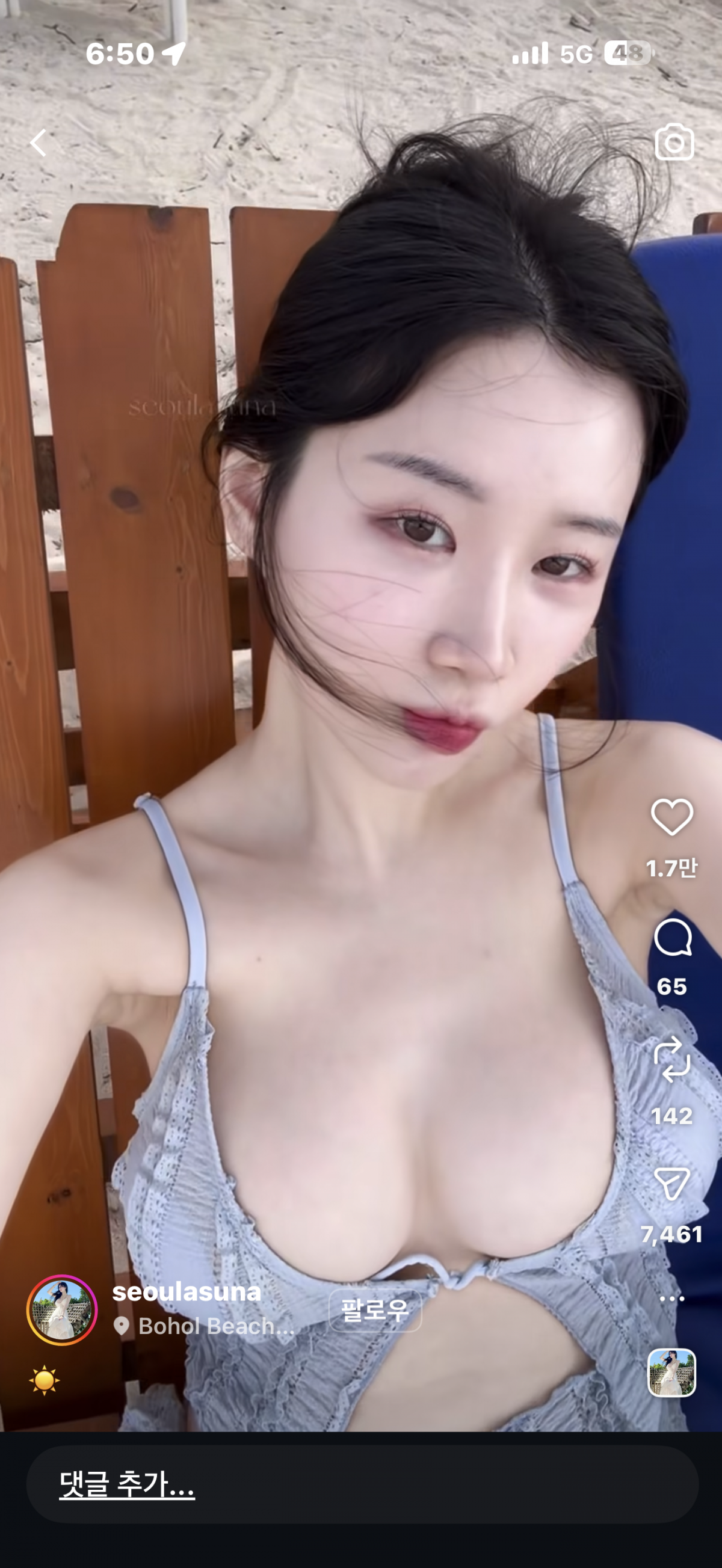722x1568 pixels.
Task: Tap the 팔로우 follow button
Action: coord(375,1310)
